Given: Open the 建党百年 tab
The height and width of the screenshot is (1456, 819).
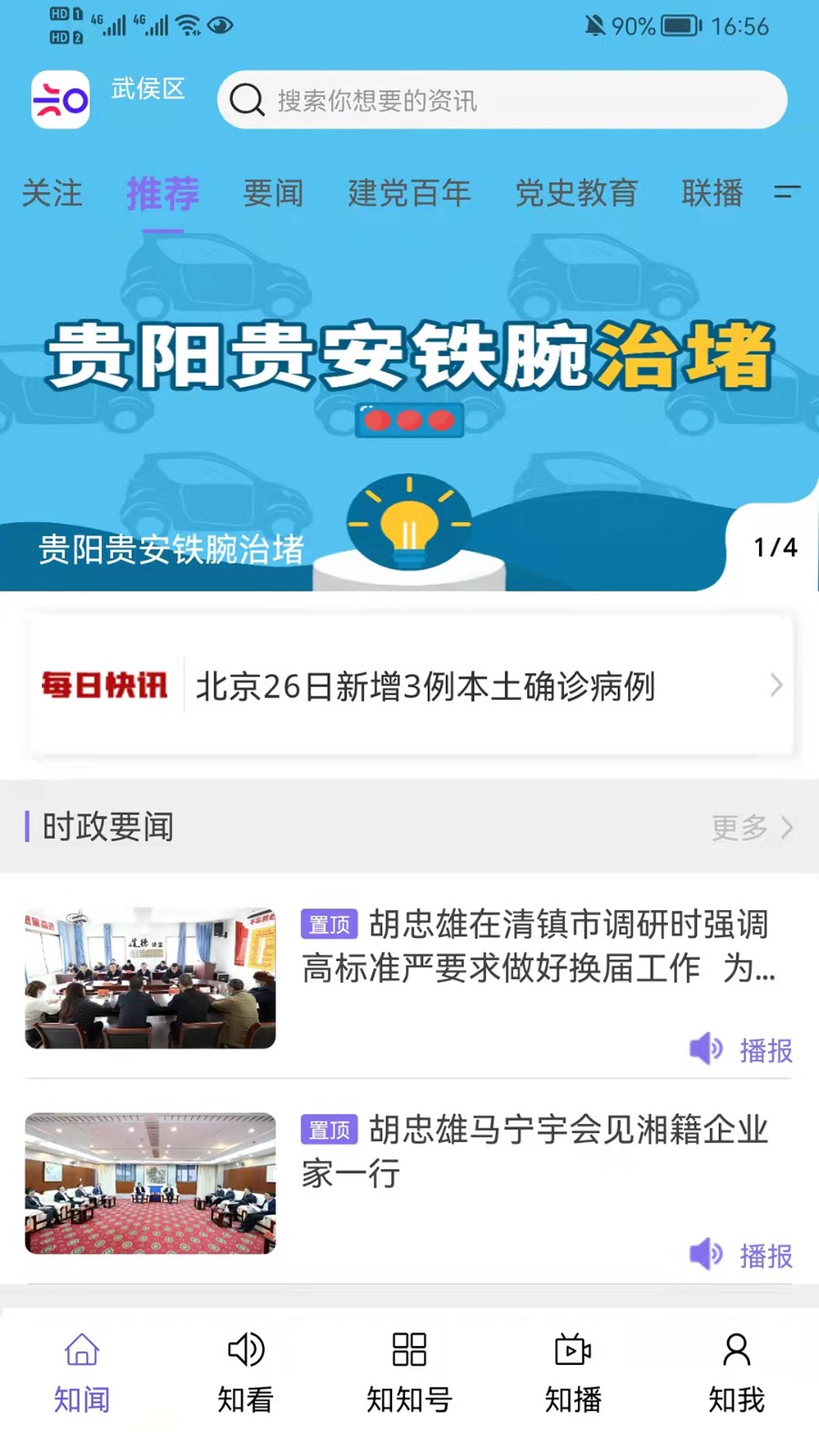Looking at the screenshot, I should click(x=409, y=193).
